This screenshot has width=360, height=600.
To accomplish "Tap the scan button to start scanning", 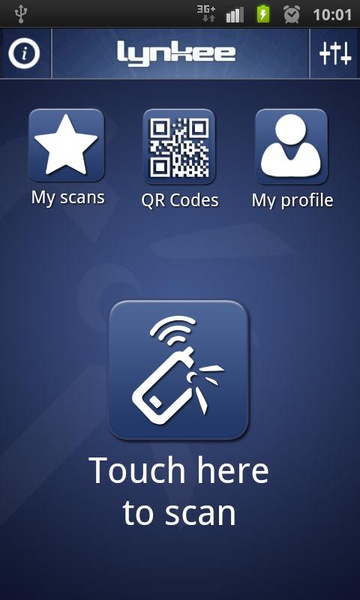I will click(179, 370).
